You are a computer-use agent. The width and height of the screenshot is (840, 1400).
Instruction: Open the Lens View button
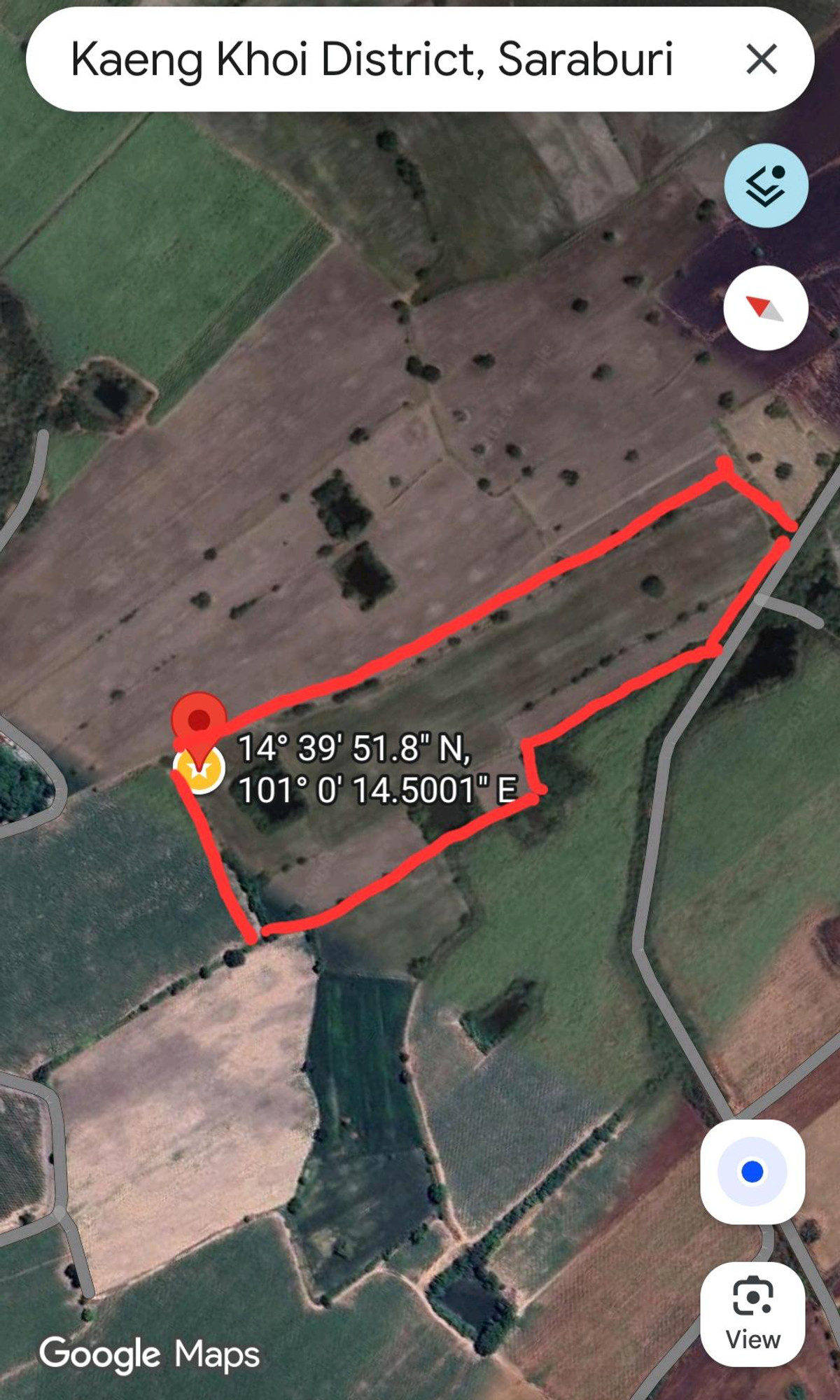click(752, 1315)
